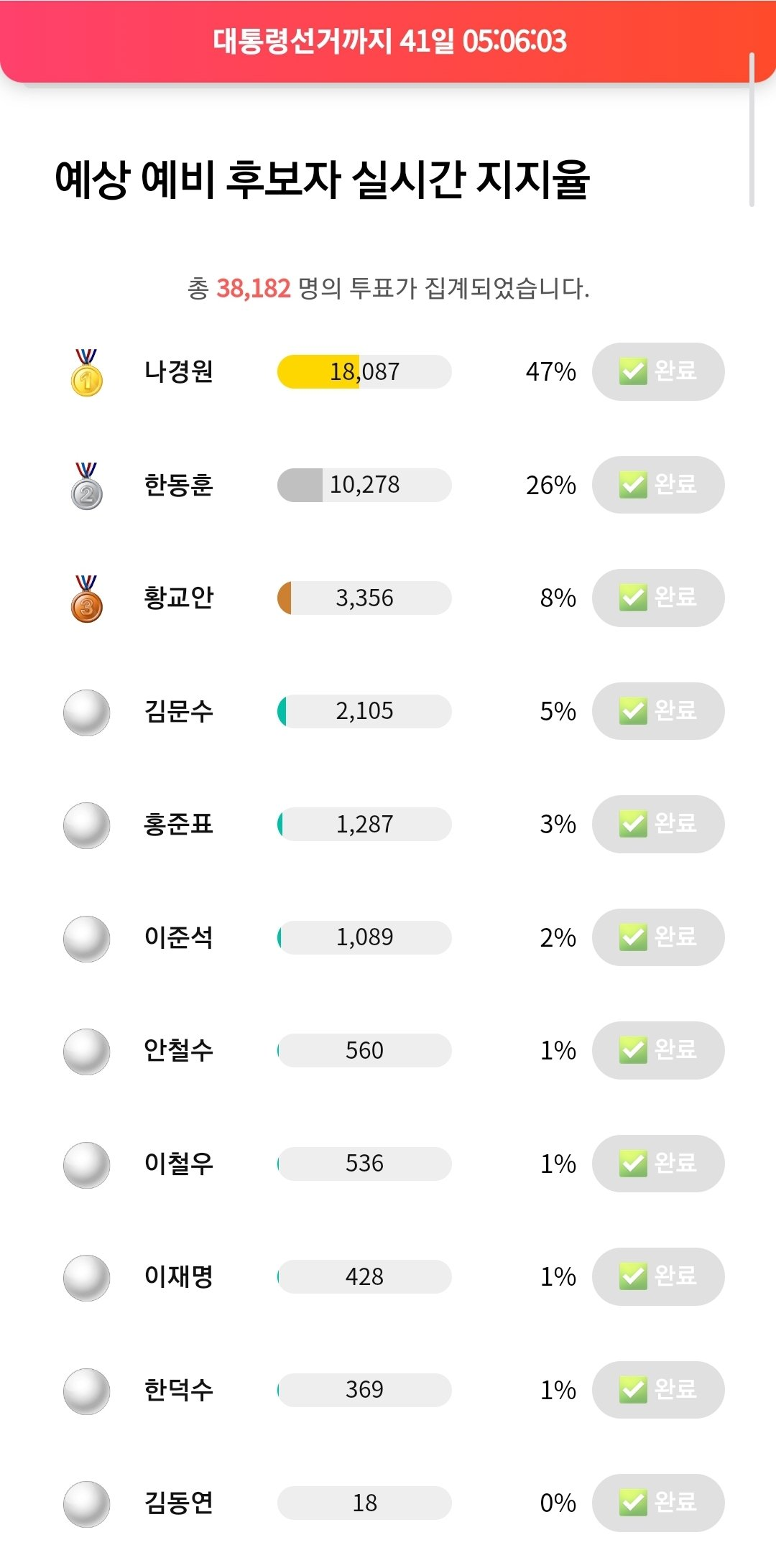Tap the 완료 button next to 이철우
Viewport: 776px width, 1568px height.
point(658,1164)
